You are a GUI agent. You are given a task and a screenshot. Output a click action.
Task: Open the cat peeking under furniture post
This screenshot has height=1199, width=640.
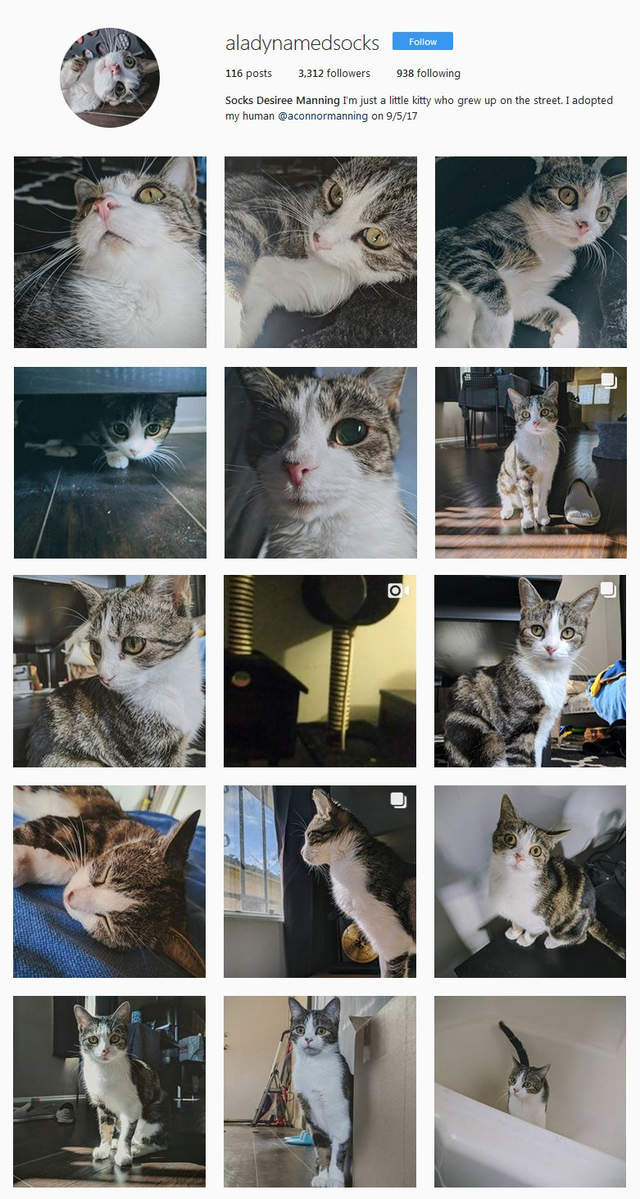pos(110,462)
